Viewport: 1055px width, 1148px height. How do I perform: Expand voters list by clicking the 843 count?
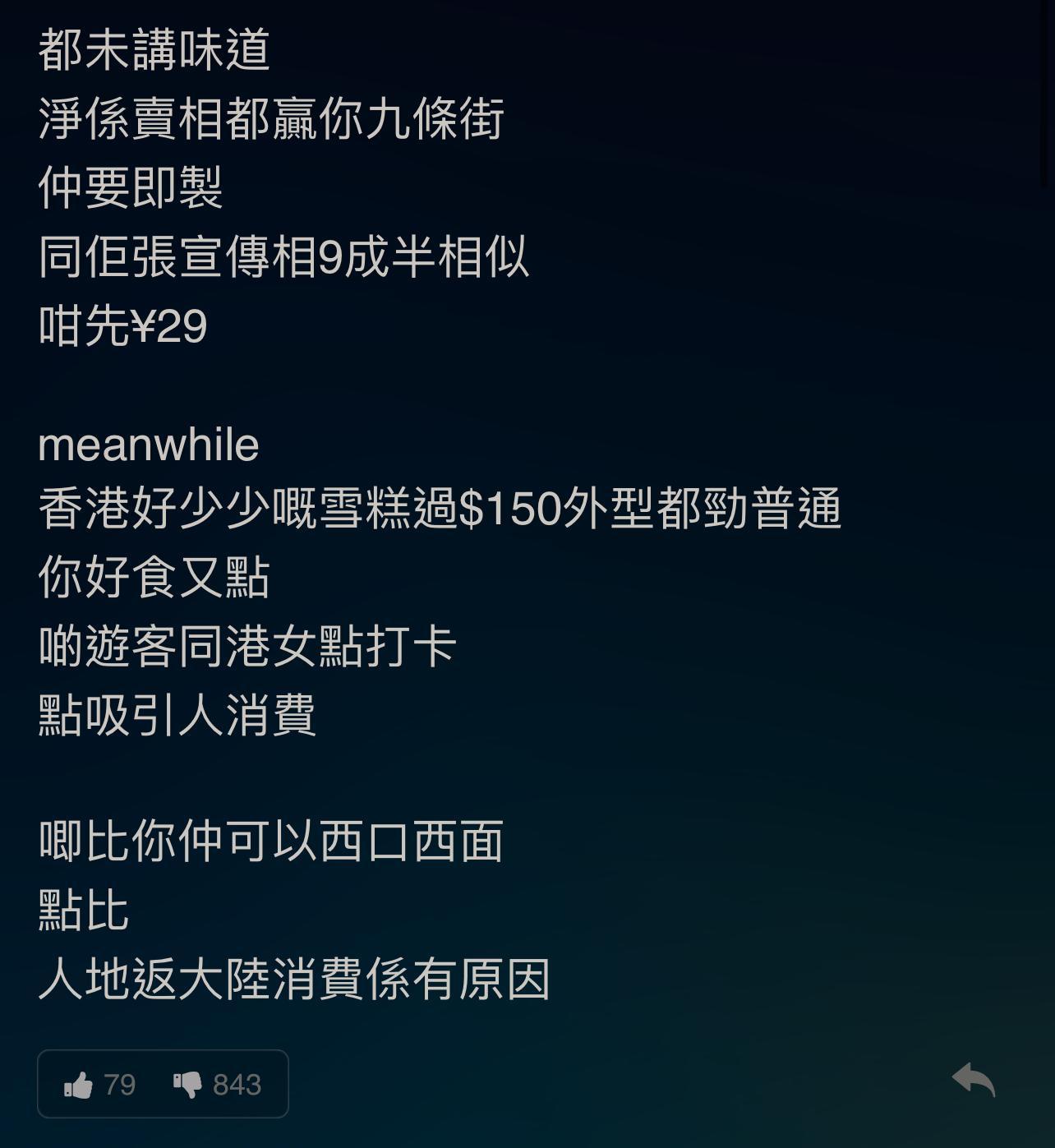tap(235, 1084)
